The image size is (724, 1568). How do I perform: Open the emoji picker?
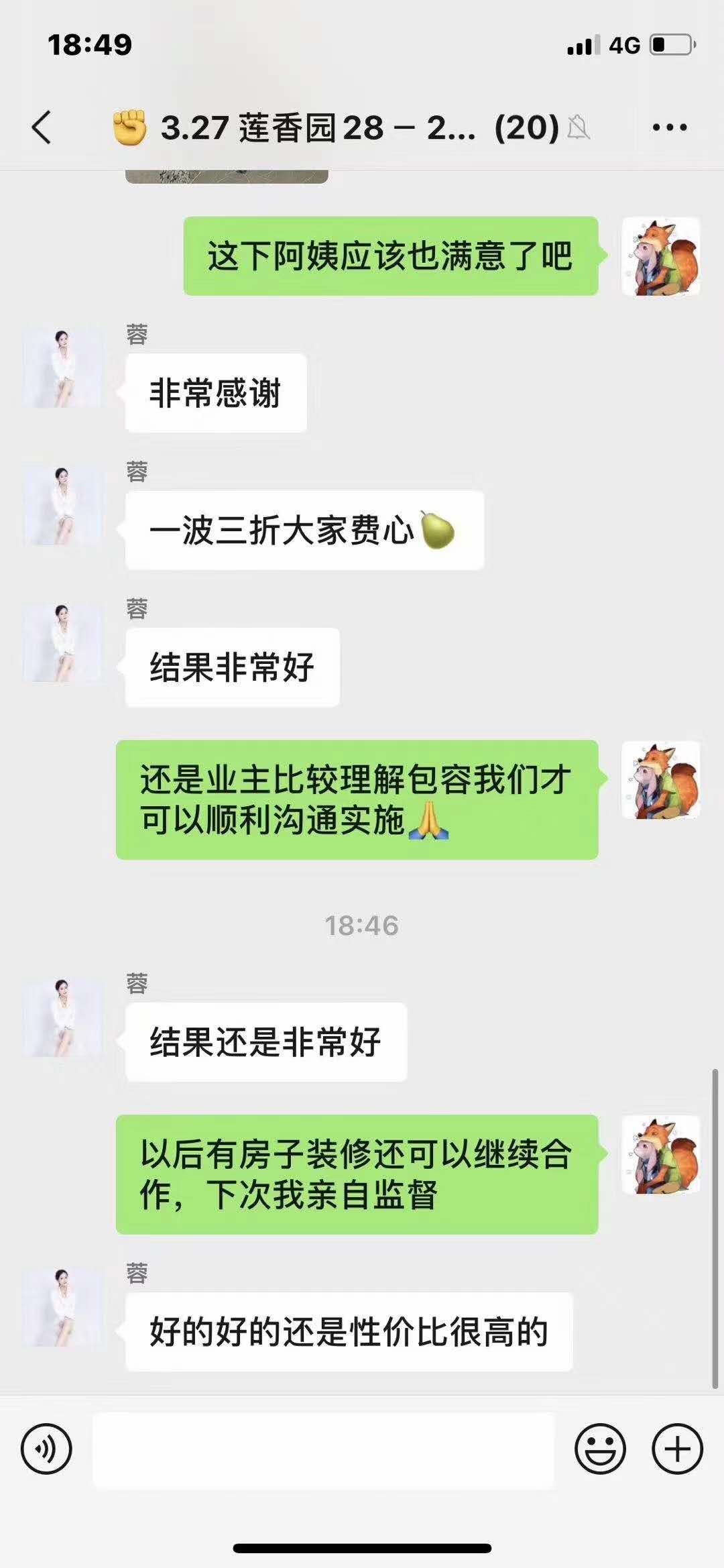tap(600, 1449)
